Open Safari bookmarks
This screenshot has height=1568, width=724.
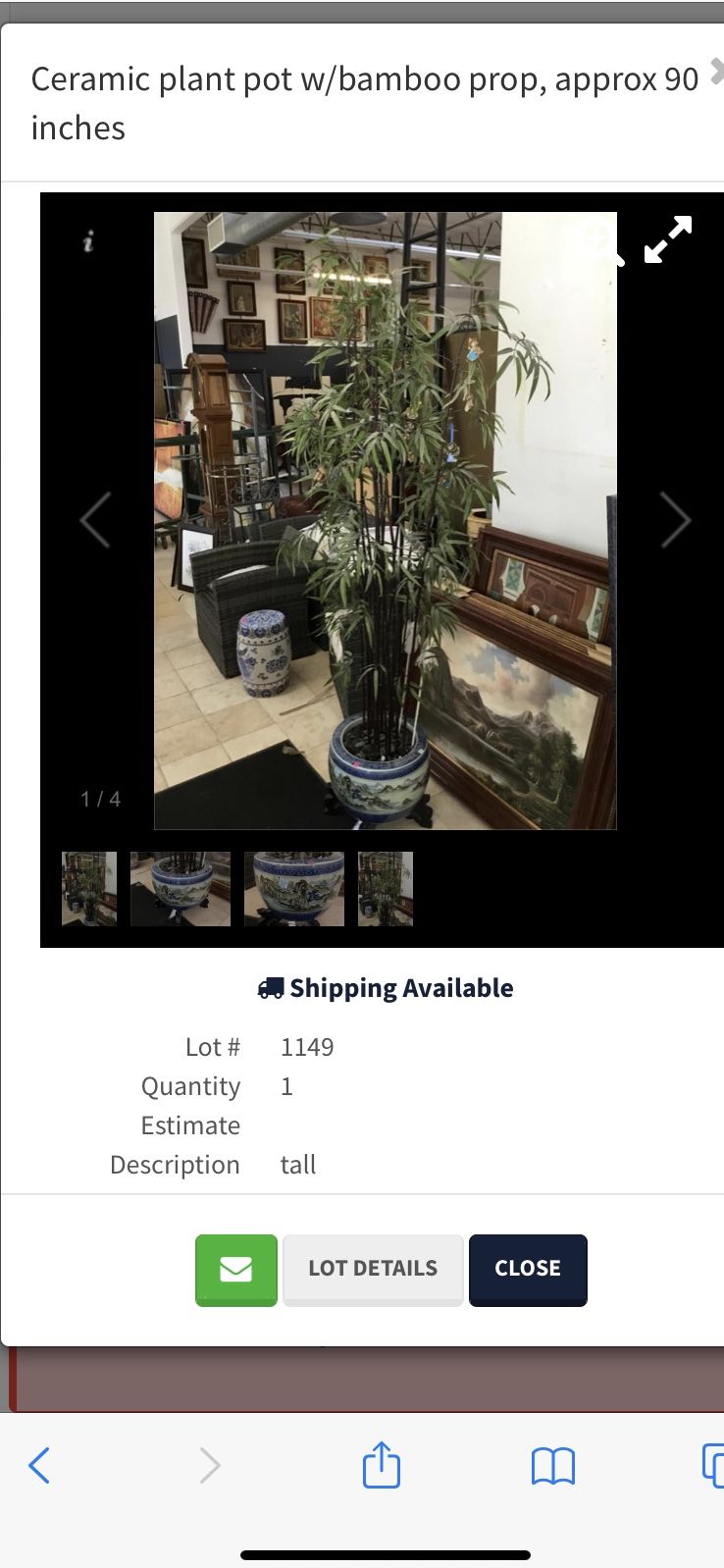(x=552, y=1466)
